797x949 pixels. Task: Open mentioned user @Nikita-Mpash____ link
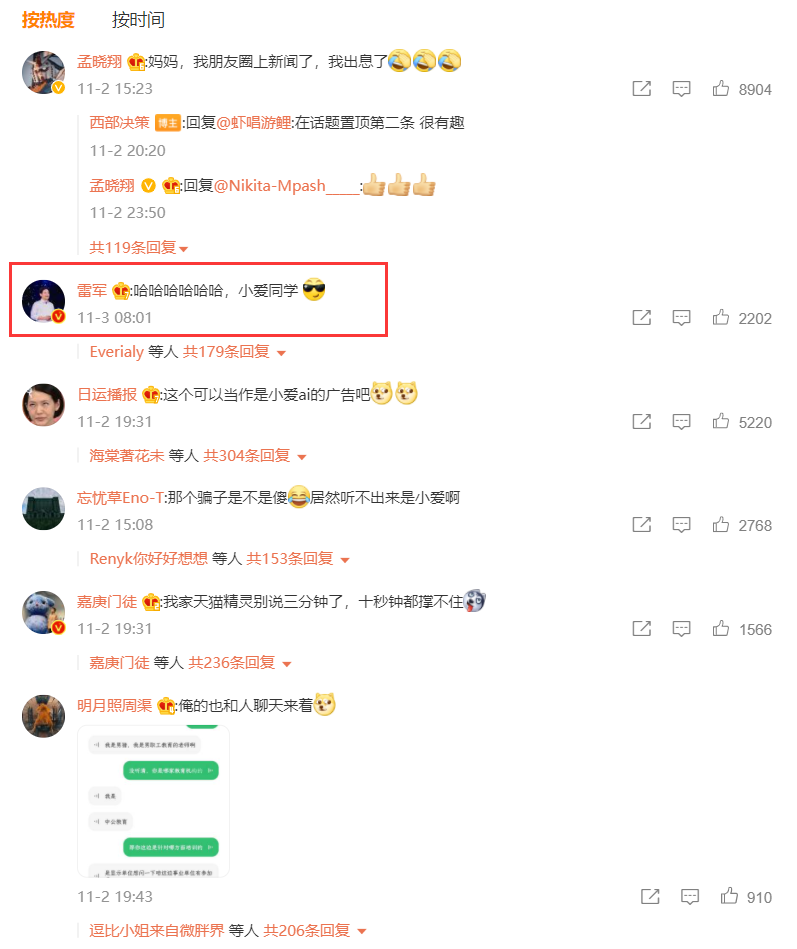point(286,186)
